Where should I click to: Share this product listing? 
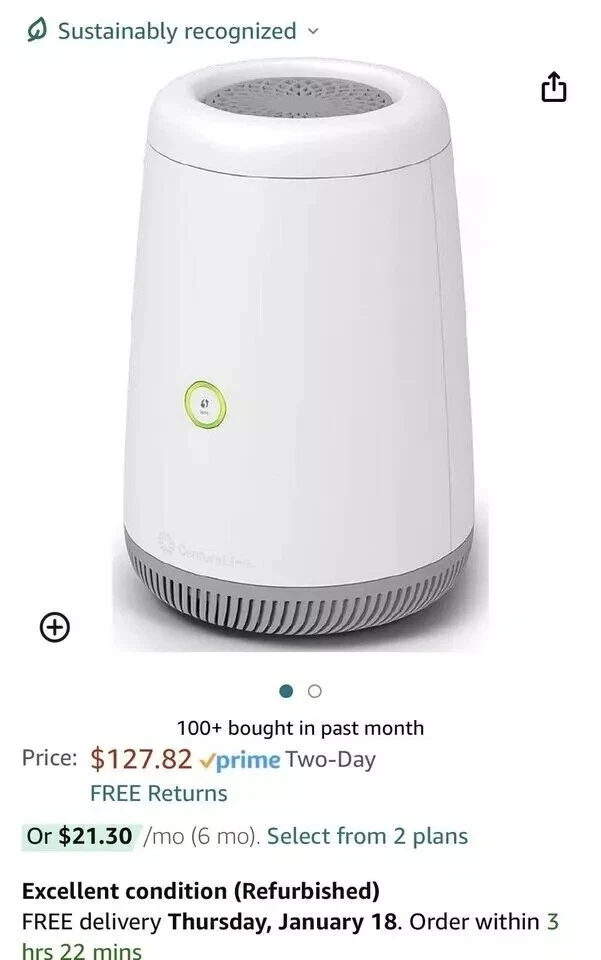[553, 89]
